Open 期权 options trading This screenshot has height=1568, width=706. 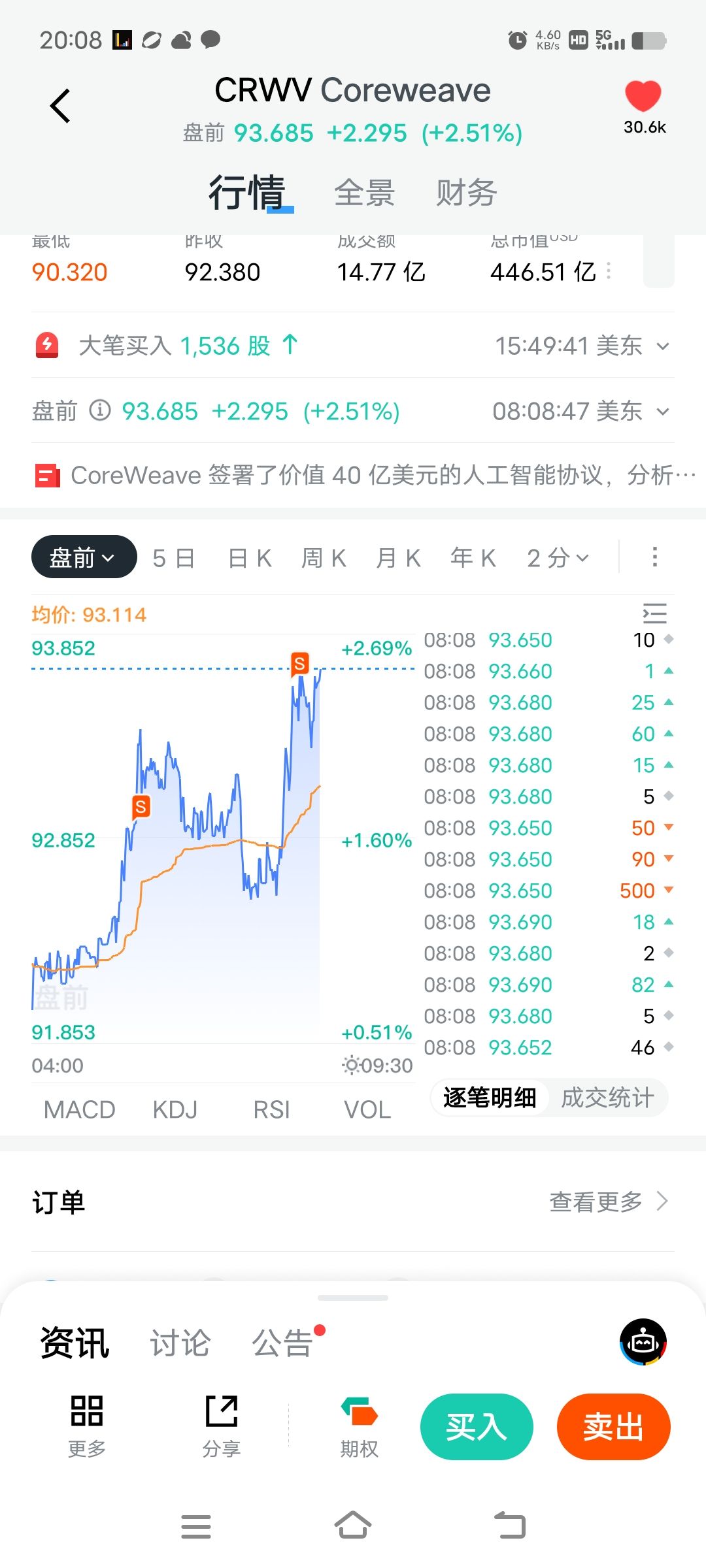coord(359,1426)
